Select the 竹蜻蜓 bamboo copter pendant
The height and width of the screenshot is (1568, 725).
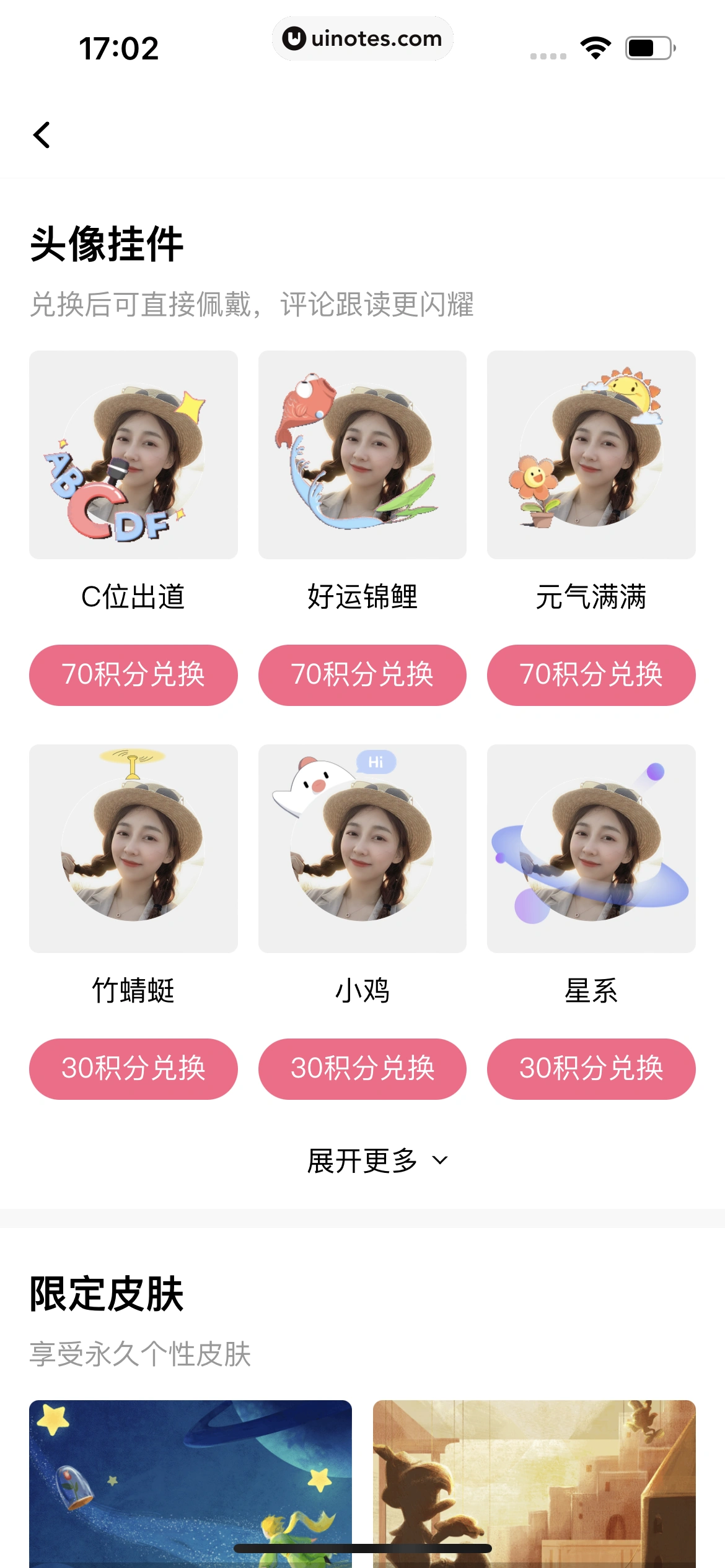pos(133,848)
